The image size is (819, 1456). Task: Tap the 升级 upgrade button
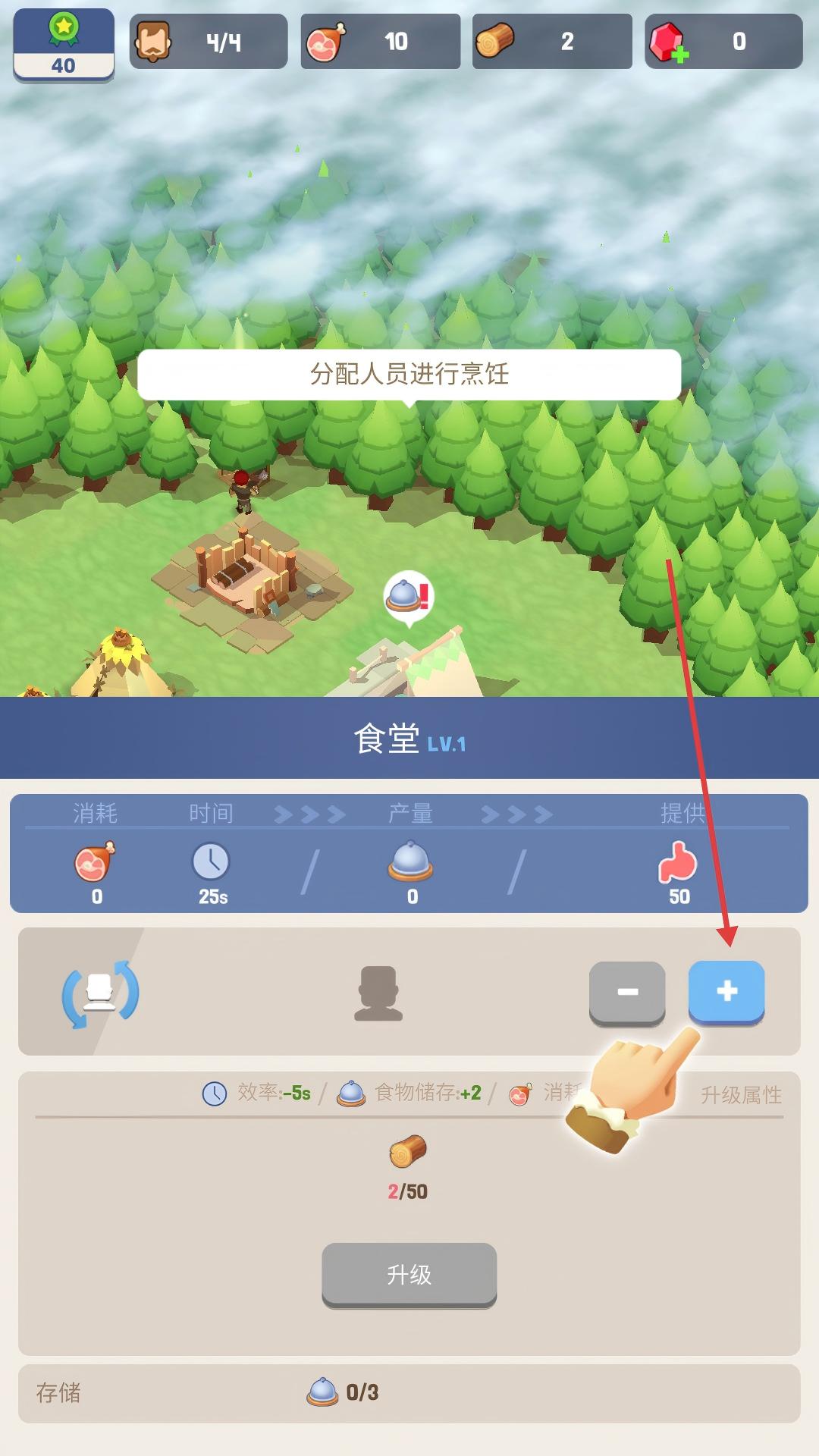(x=409, y=1276)
